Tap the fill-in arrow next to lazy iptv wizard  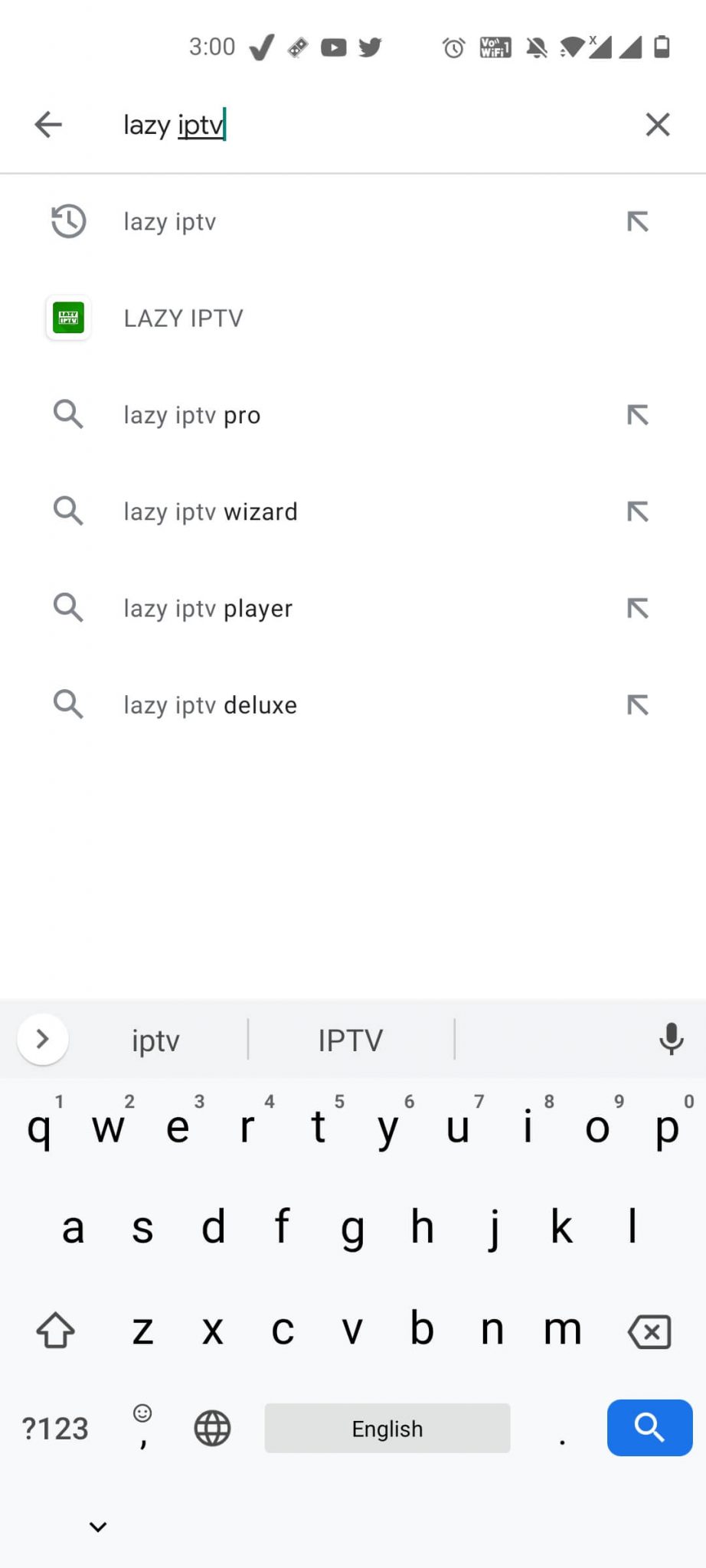pos(637,511)
